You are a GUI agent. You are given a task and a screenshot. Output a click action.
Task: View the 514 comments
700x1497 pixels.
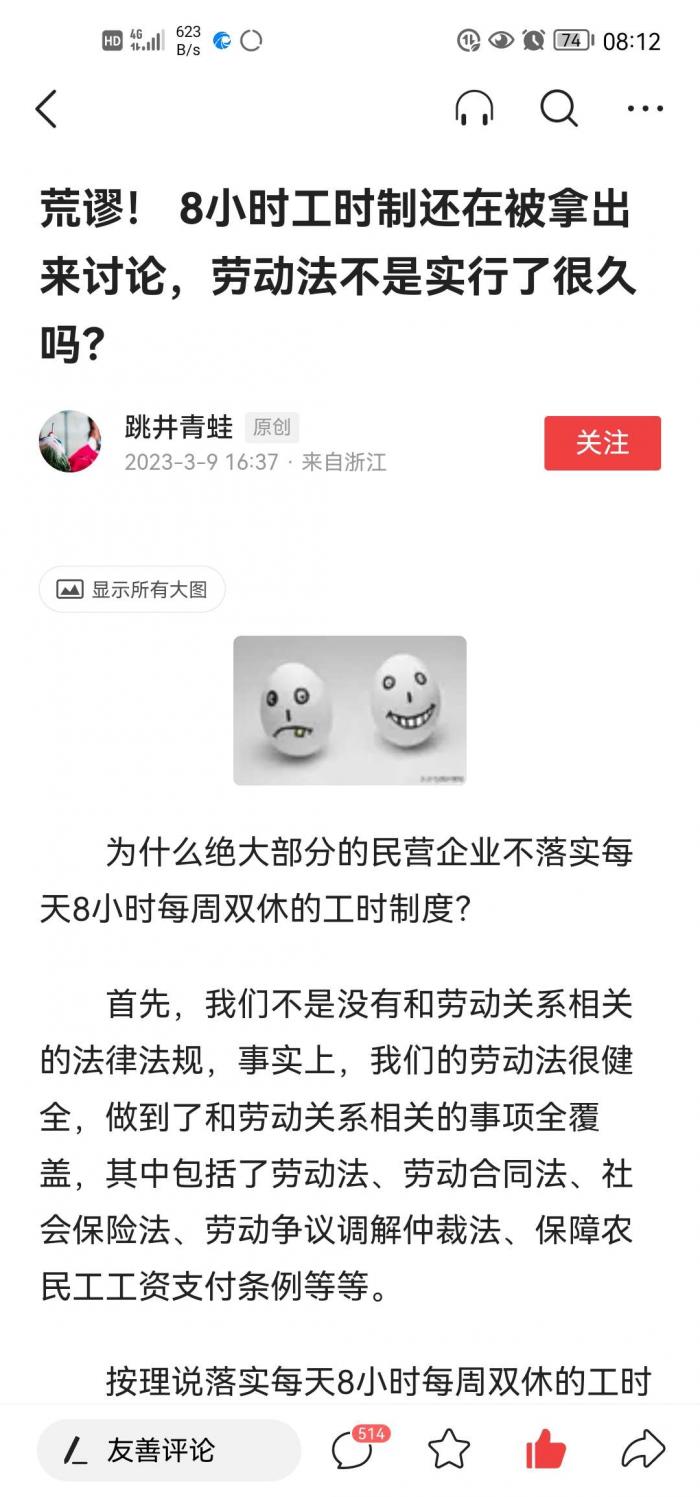(x=354, y=1449)
